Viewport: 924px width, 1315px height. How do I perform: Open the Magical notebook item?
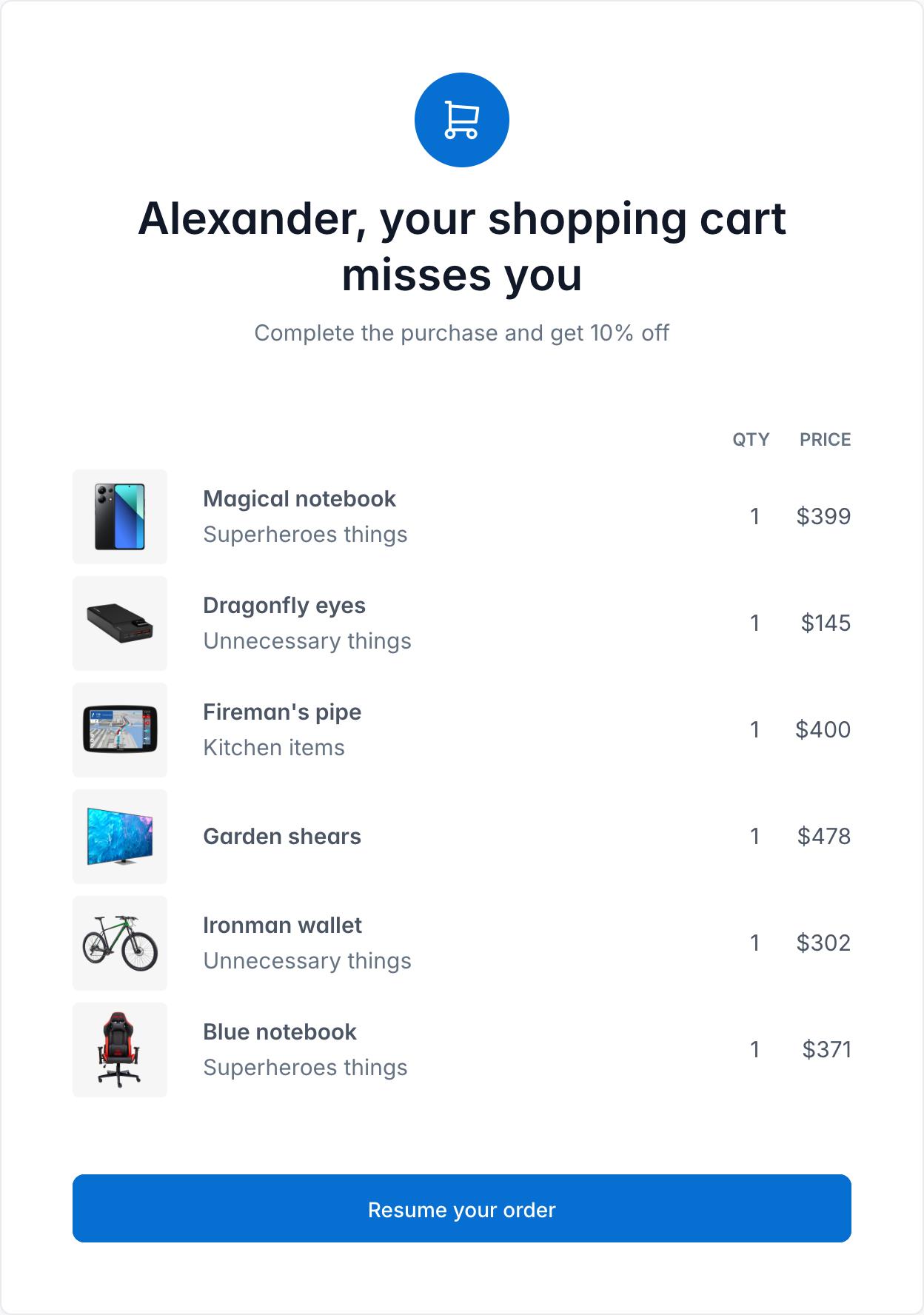(x=299, y=499)
